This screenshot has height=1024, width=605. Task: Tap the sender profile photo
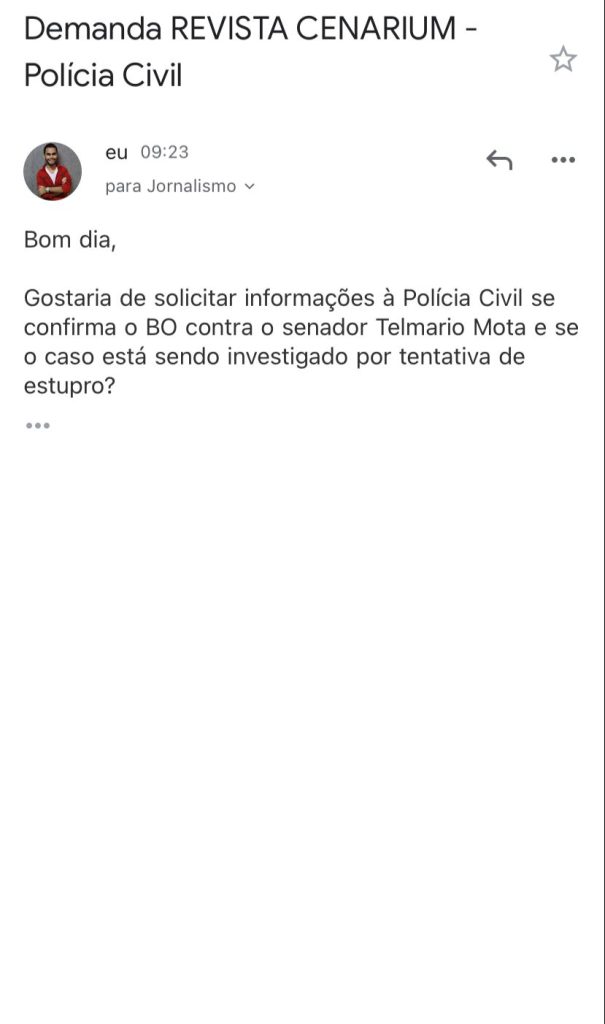(52, 171)
